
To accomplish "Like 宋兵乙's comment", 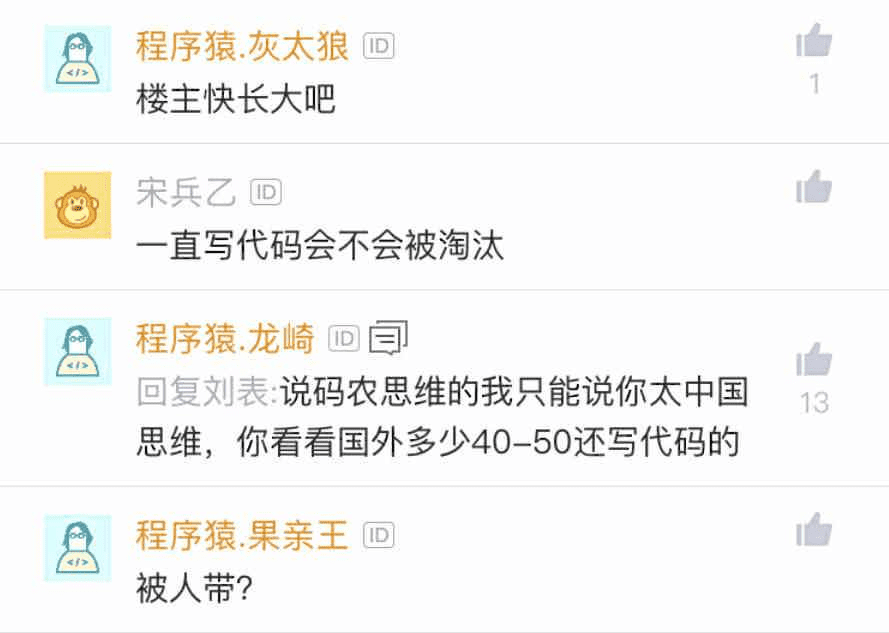I will (814, 187).
